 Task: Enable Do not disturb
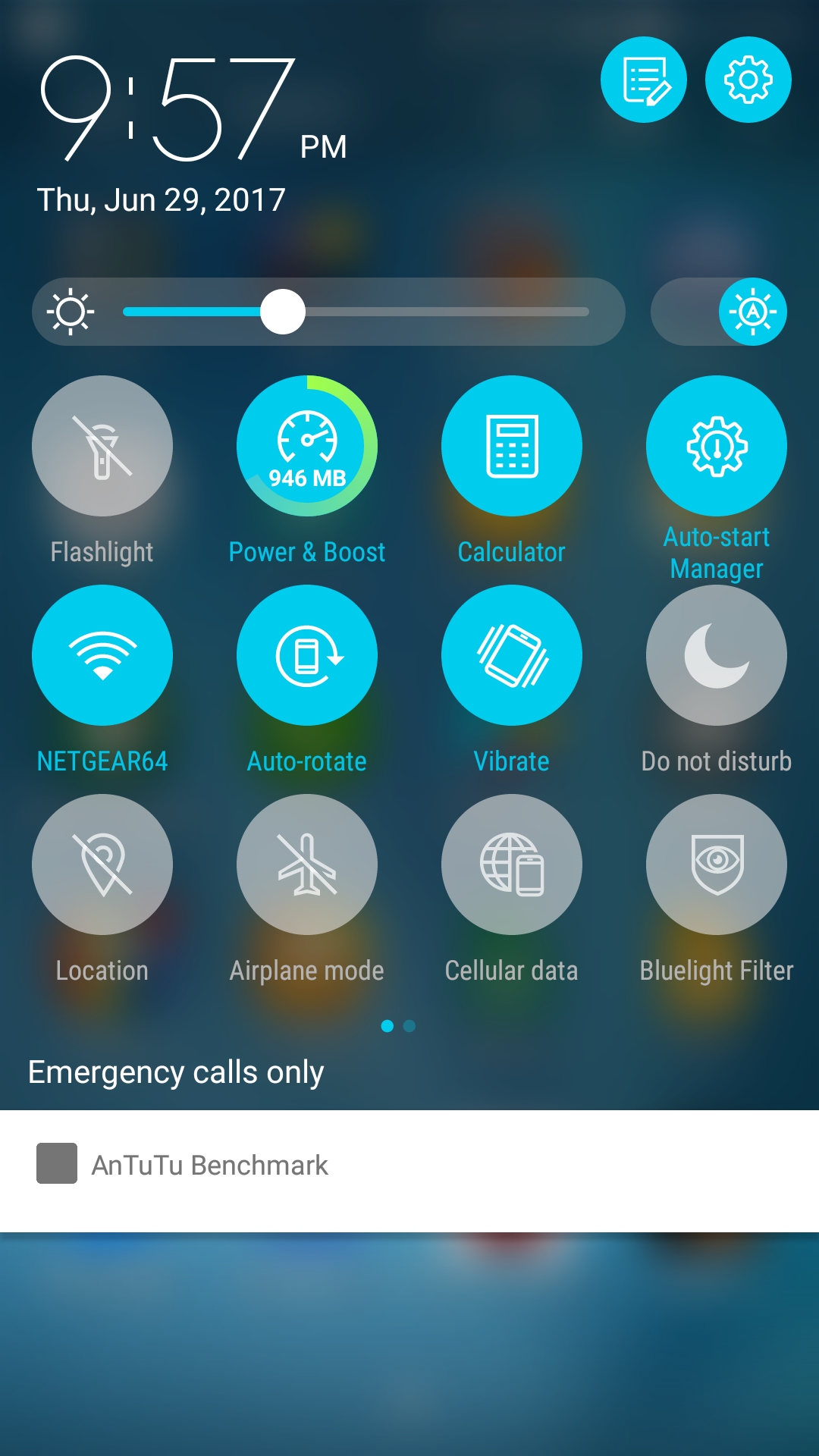(717, 655)
